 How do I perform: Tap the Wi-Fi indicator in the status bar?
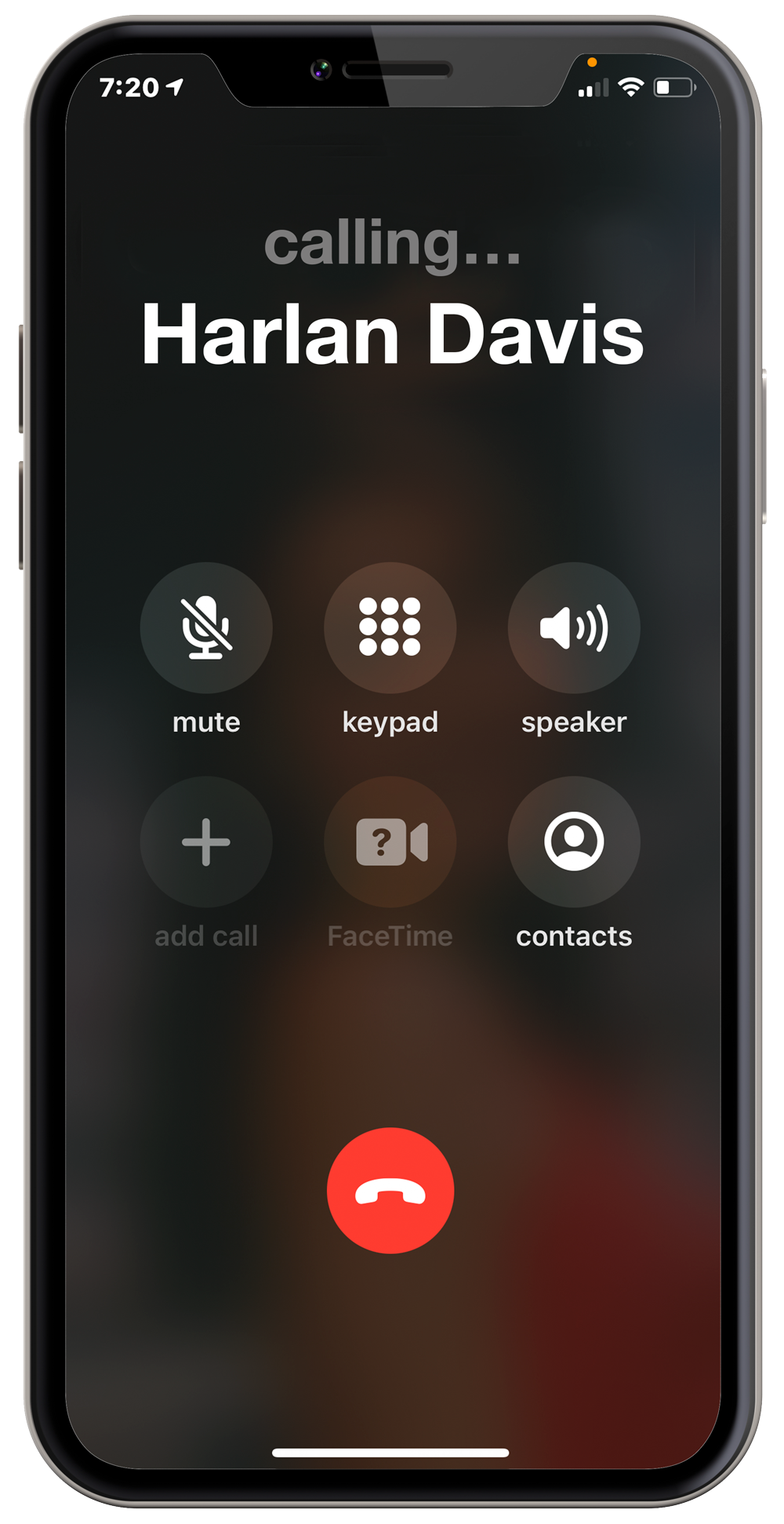tap(632, 88)
